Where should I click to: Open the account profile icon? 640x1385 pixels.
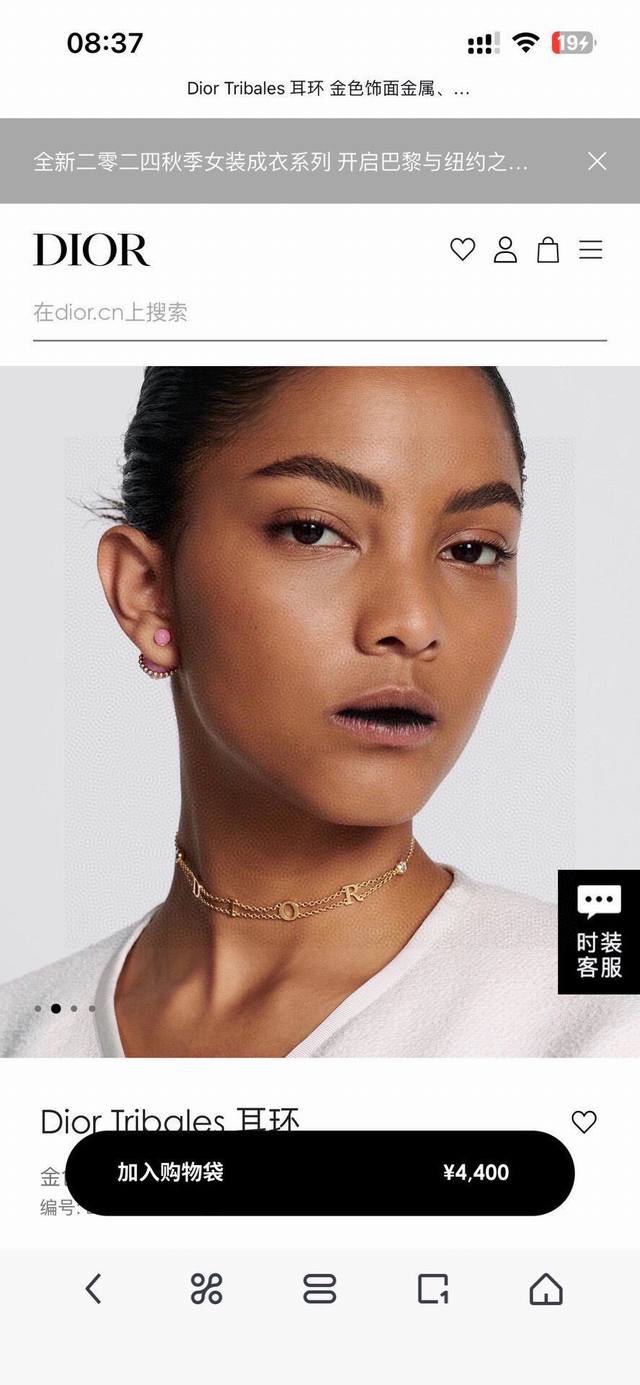click(x=505, y=249)
